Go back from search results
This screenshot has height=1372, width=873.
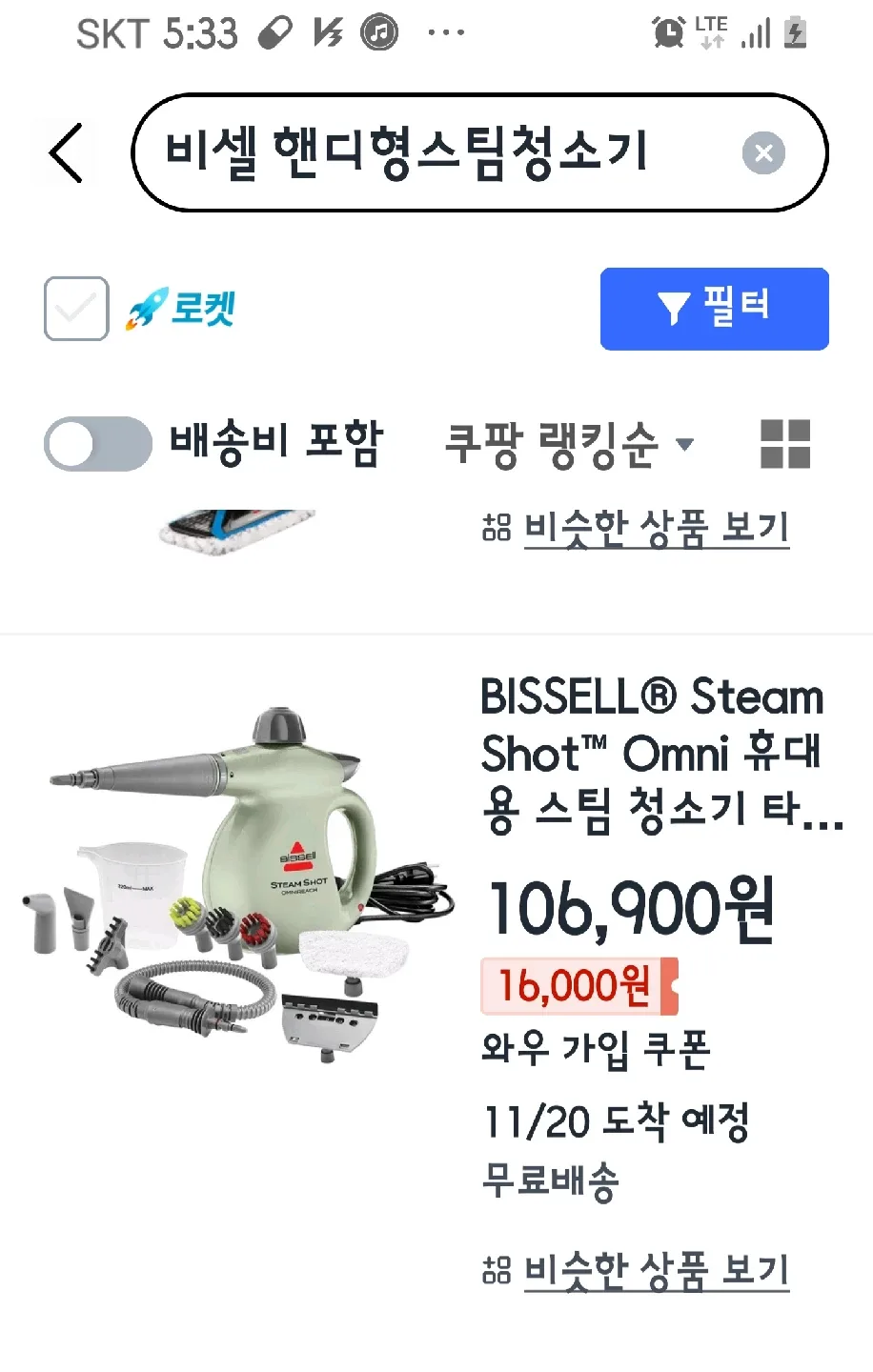click(67, 152)
